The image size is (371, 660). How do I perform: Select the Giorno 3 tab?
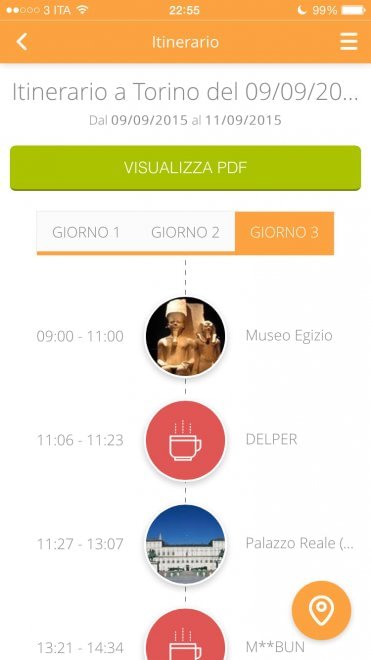pyautogui.click(x=284, y=232)
